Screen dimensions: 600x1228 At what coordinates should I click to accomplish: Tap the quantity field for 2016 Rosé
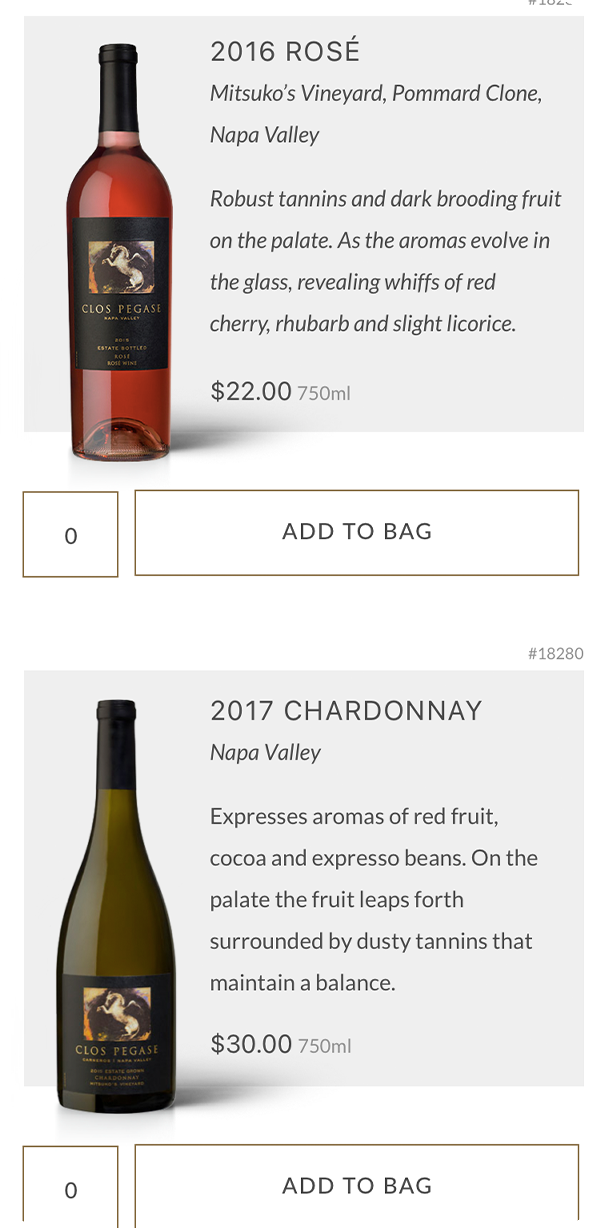pyautogui.click(x=70, y=535)
